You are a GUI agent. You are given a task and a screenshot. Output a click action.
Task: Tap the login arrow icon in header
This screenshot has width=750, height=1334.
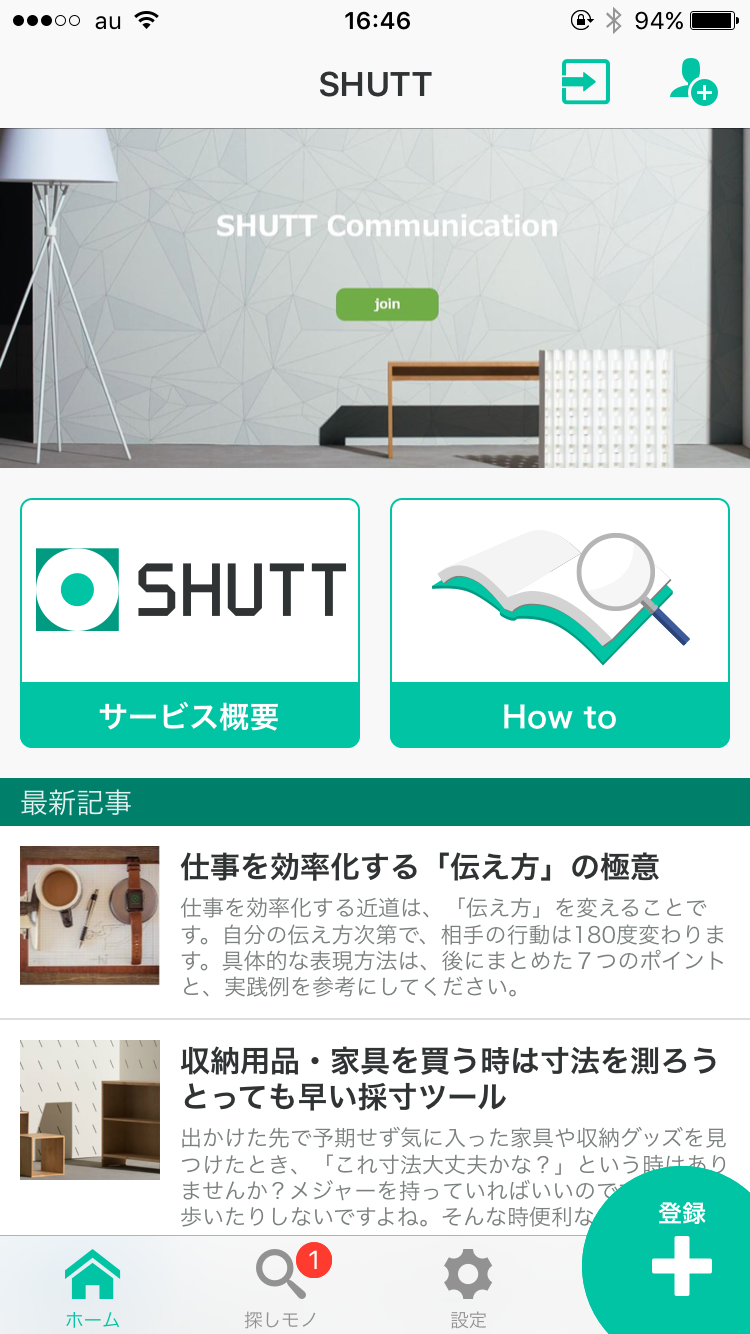[x=585, y=82]
